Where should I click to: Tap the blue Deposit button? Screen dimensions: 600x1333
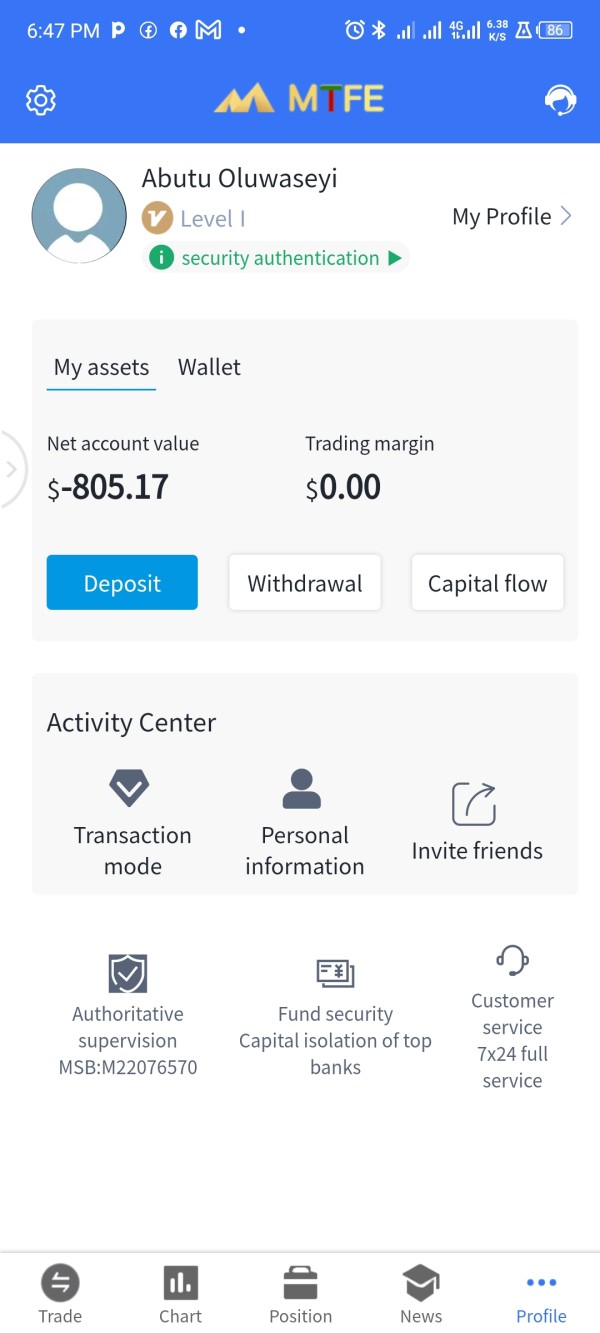point(122,583)
